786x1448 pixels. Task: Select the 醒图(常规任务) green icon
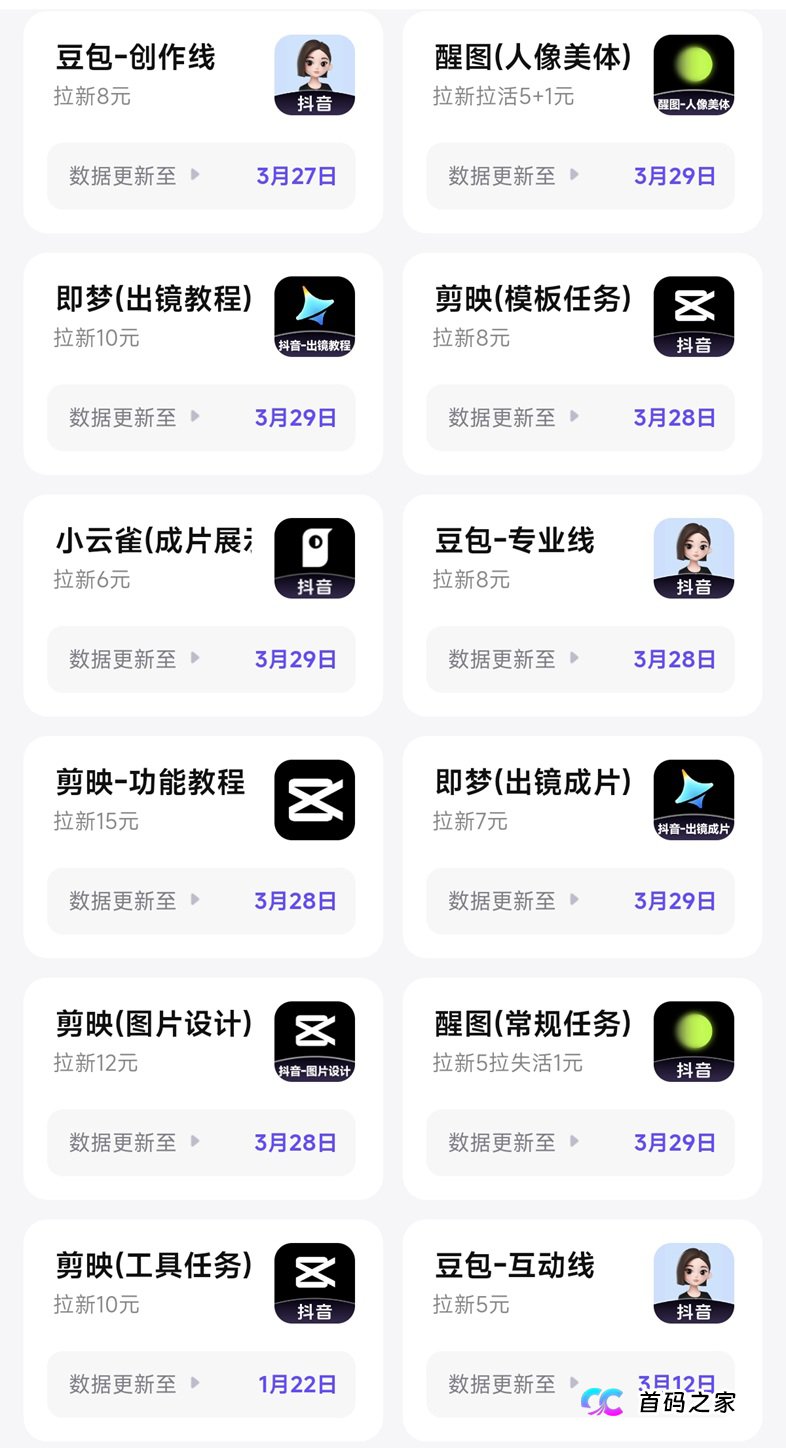coord(693,1040)
